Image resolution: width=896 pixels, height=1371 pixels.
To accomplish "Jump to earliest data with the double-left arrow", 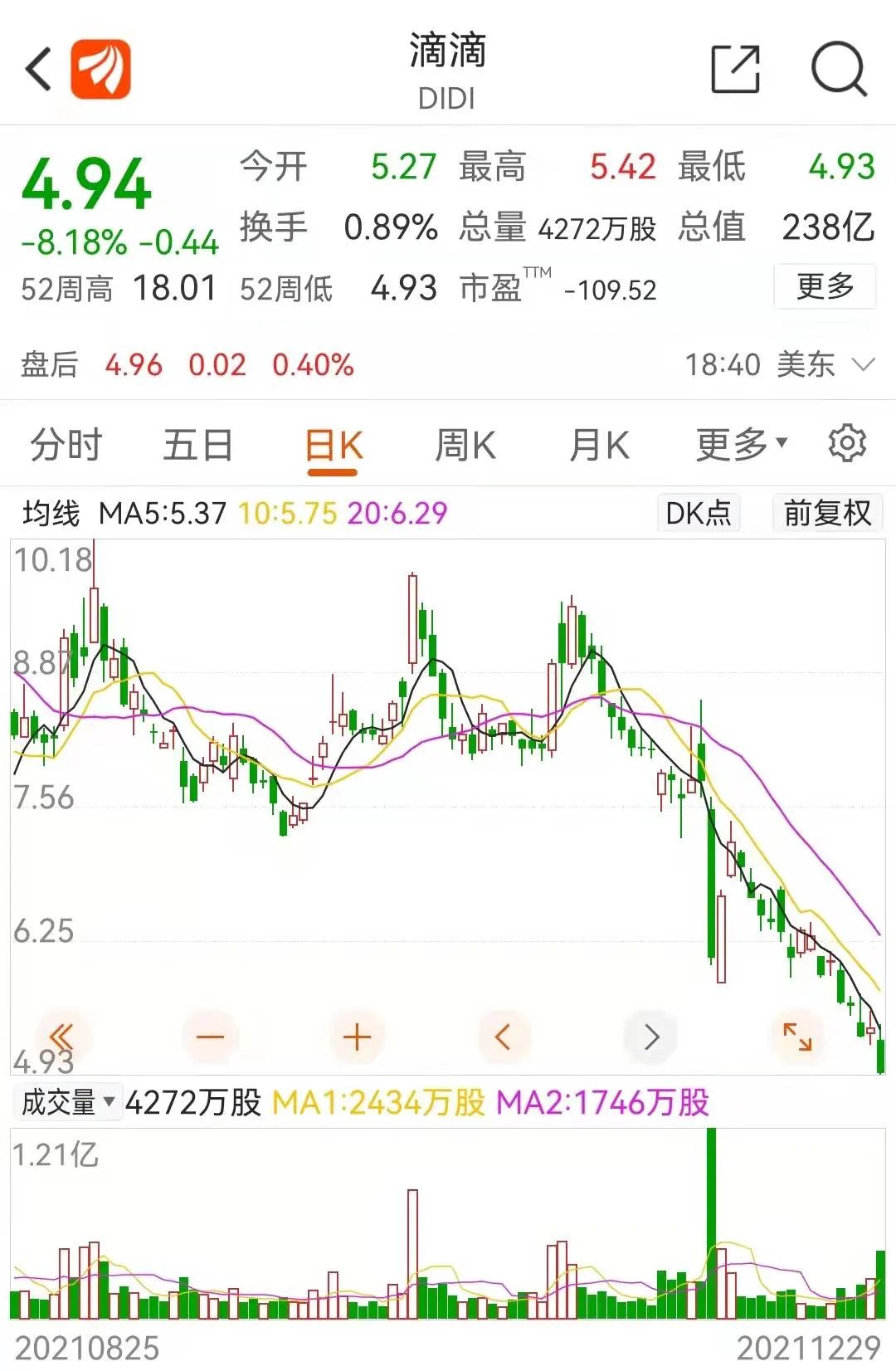I will coord(63,1036).
